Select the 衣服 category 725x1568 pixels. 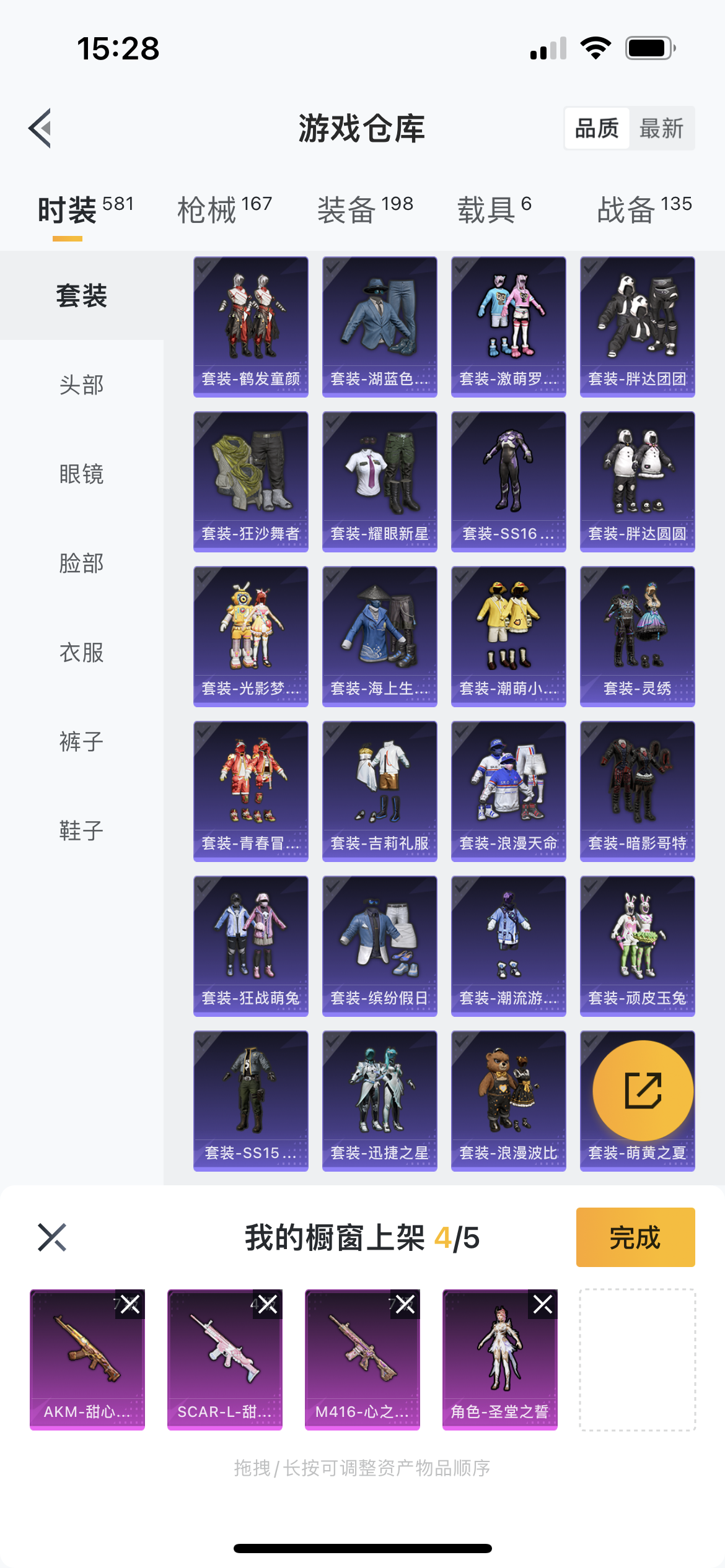pyautogui.click(x=82, y=652)
